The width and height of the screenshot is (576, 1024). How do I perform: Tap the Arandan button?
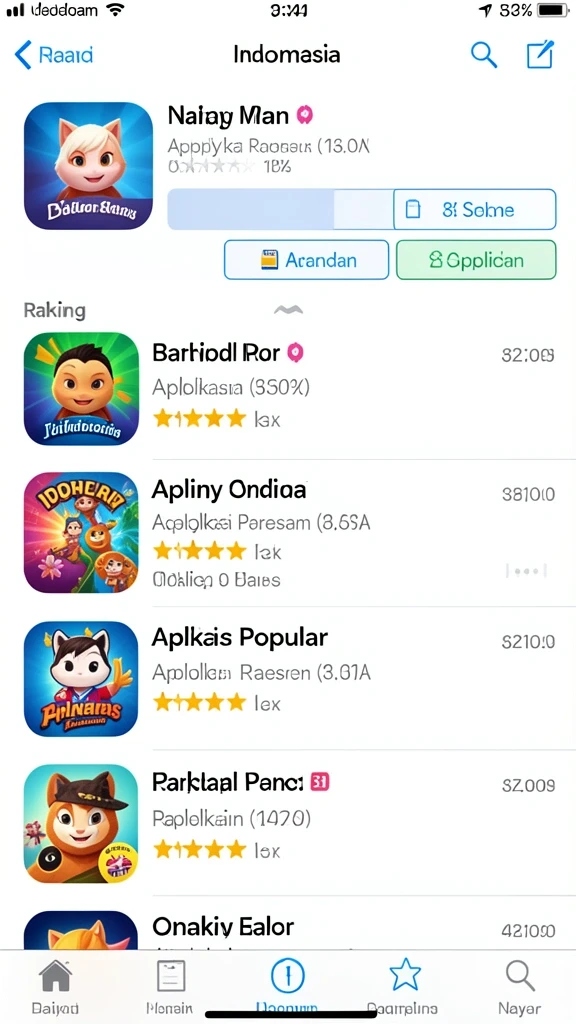[x=306, y=260]
